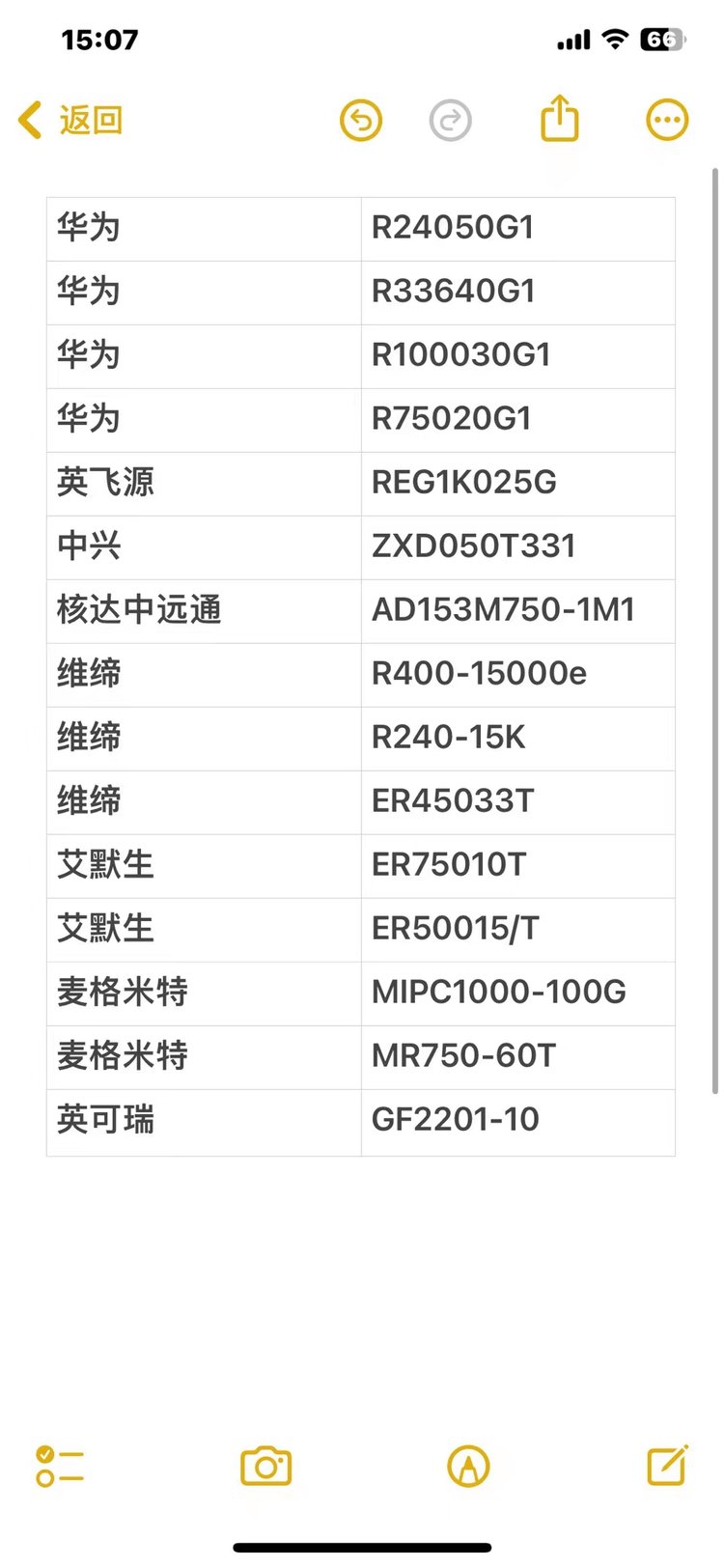The height and width of the screenshot is (1568, 724).
Task: Add a checklist to the note
Action: point(60,1466)
